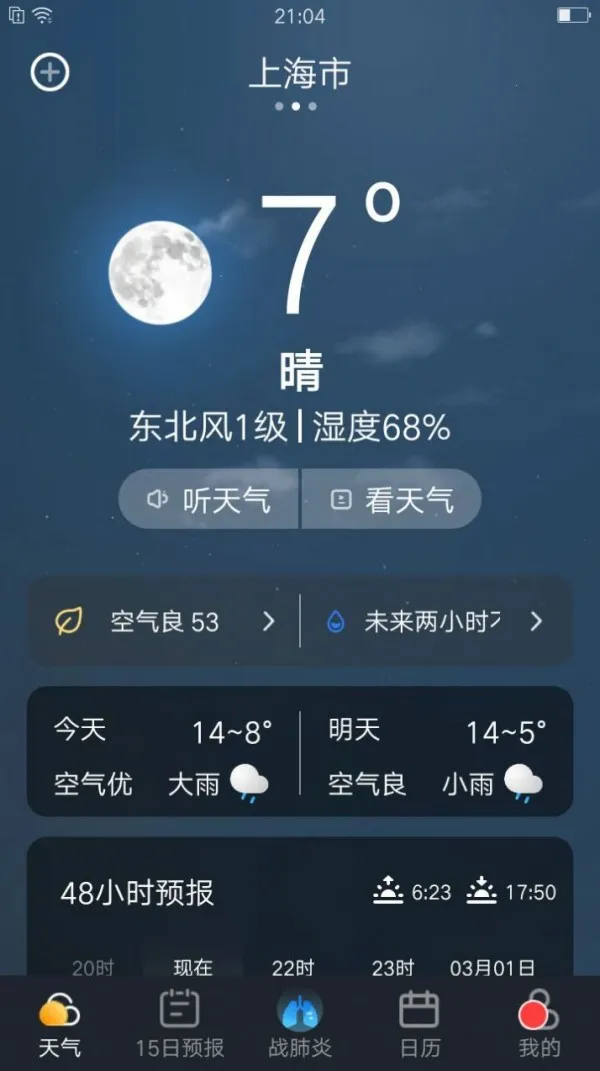Open air quality 空气良 53 details
This screenshot has width=600, height=1071.
click(165, 621)
